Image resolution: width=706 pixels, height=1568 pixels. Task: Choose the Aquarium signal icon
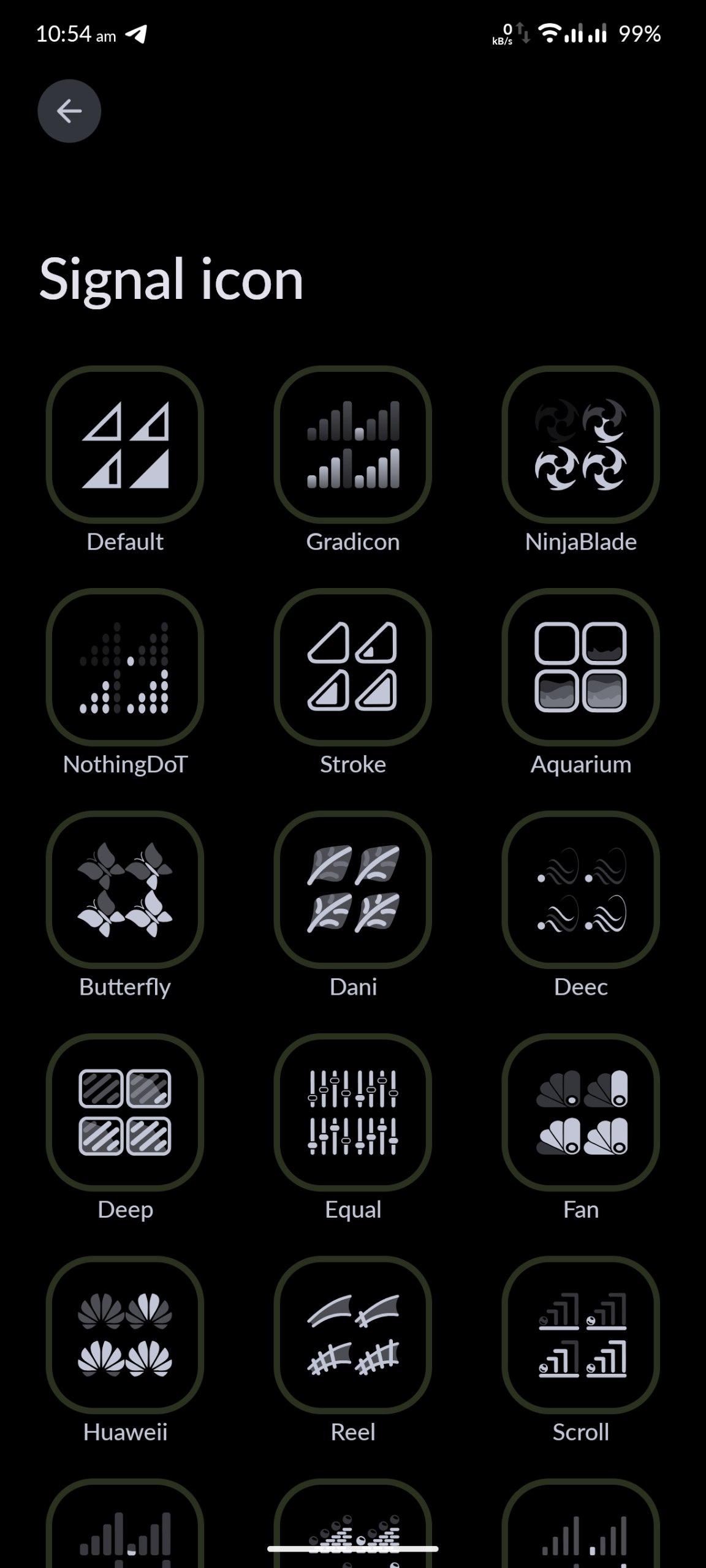pos(580,667)
